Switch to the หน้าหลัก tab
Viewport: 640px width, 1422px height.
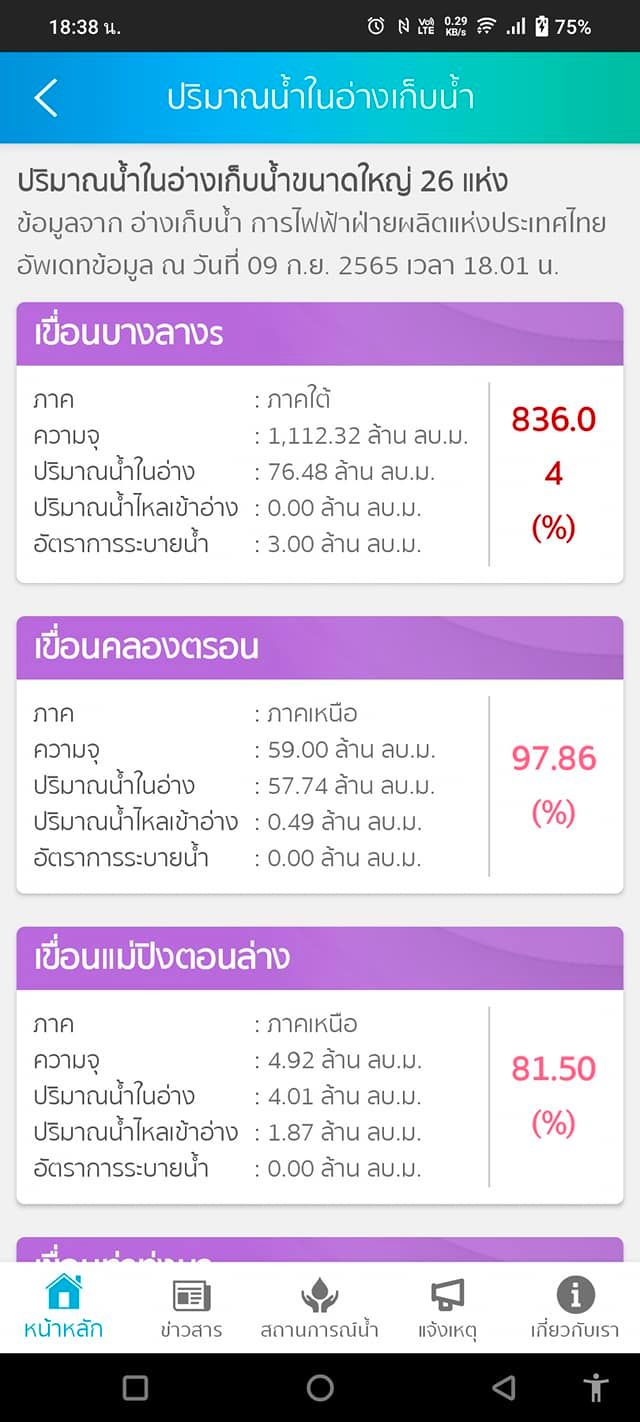pyautogui.click(x=63, y=1306)
